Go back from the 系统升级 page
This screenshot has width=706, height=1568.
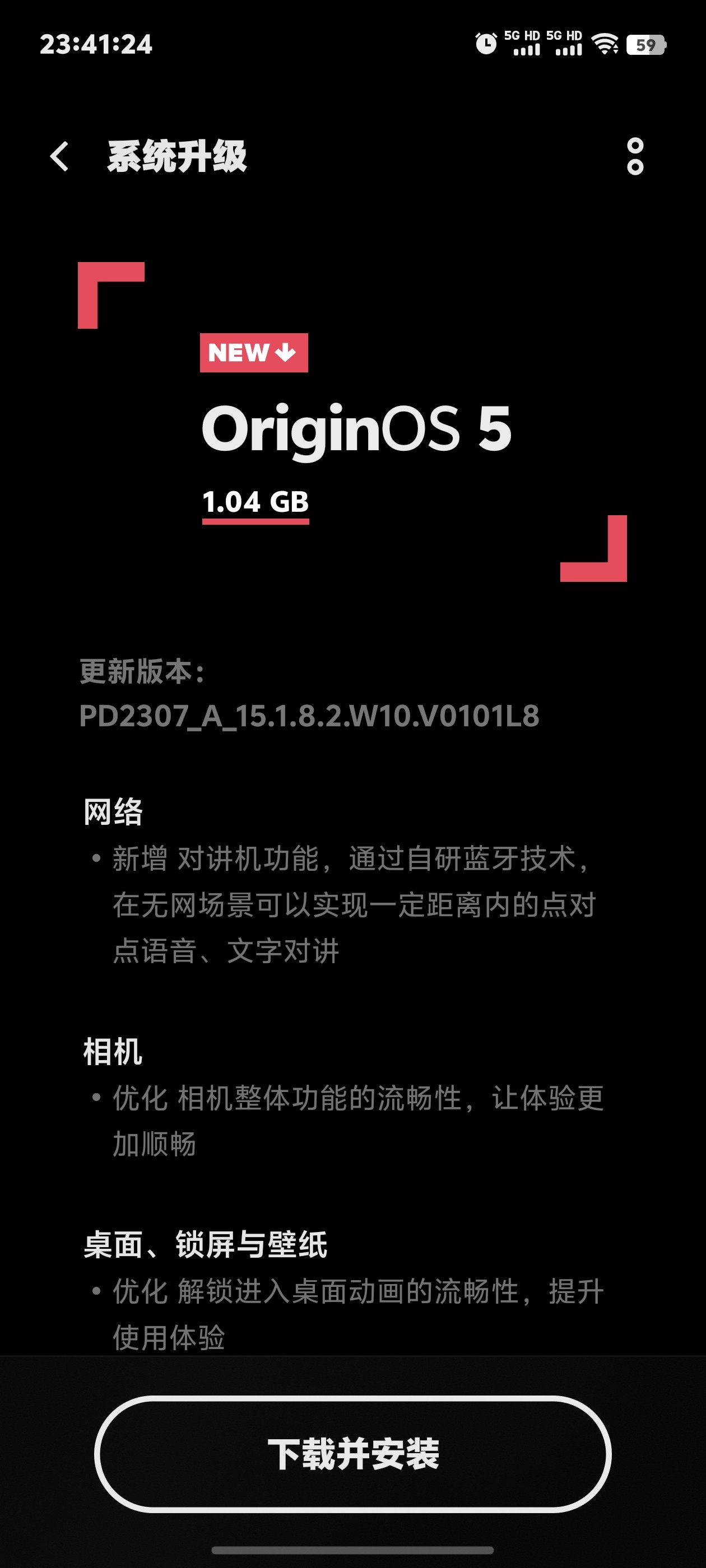(x=59, y=156)
